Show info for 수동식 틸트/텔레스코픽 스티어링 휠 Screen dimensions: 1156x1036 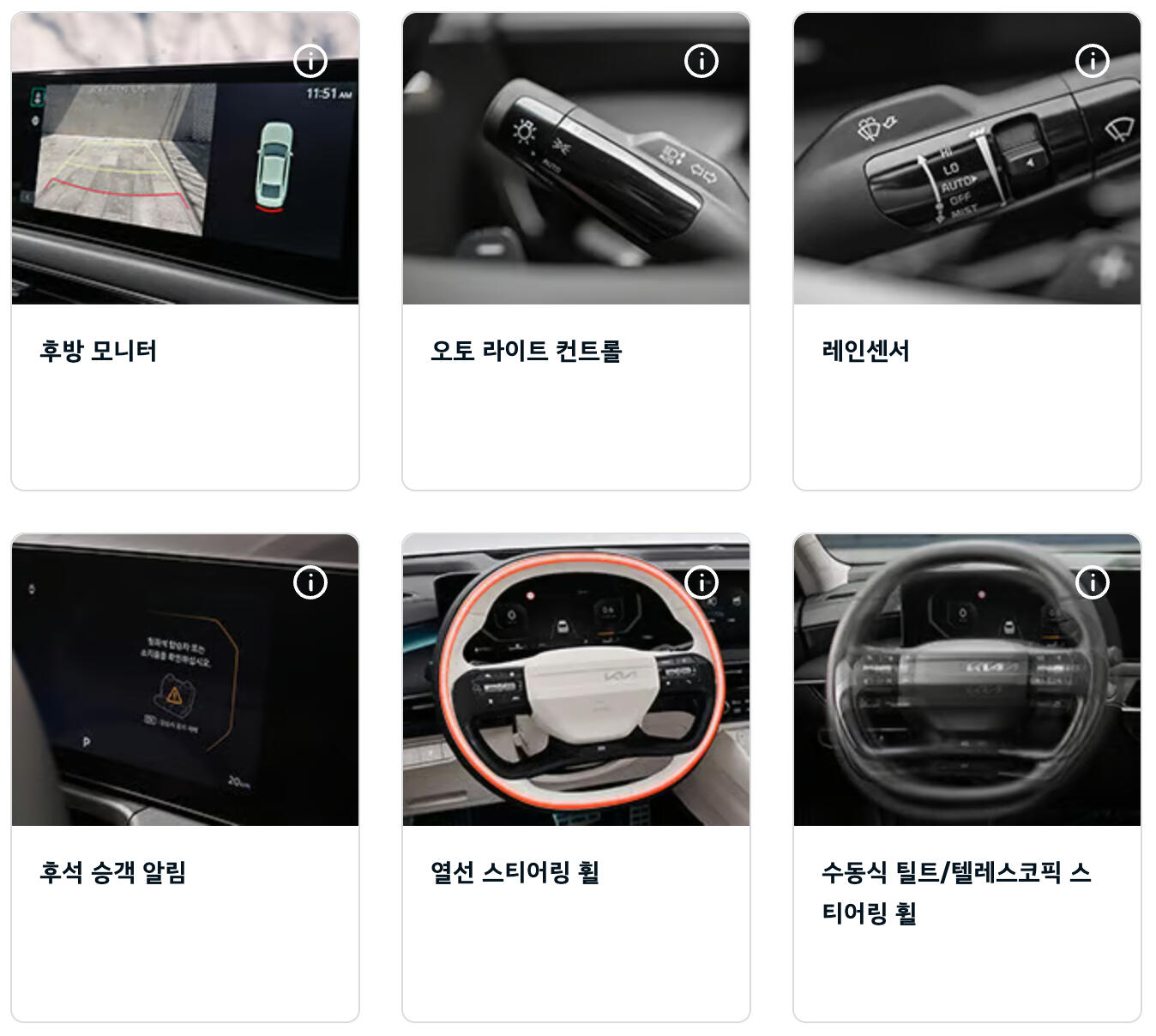[1093, 582]
